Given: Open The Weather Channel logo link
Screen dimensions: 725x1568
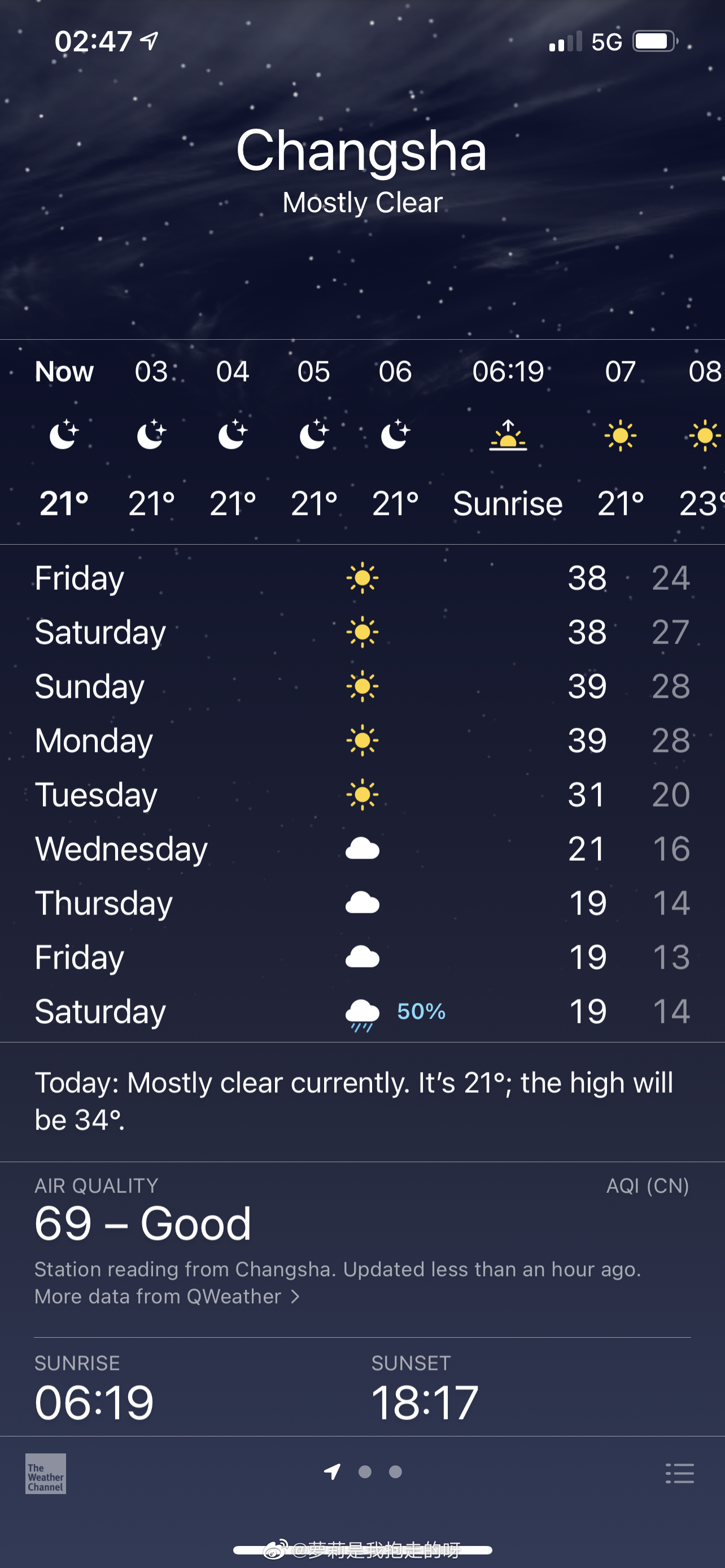Looking at the screenshot, I should [x=46, y=1474].
